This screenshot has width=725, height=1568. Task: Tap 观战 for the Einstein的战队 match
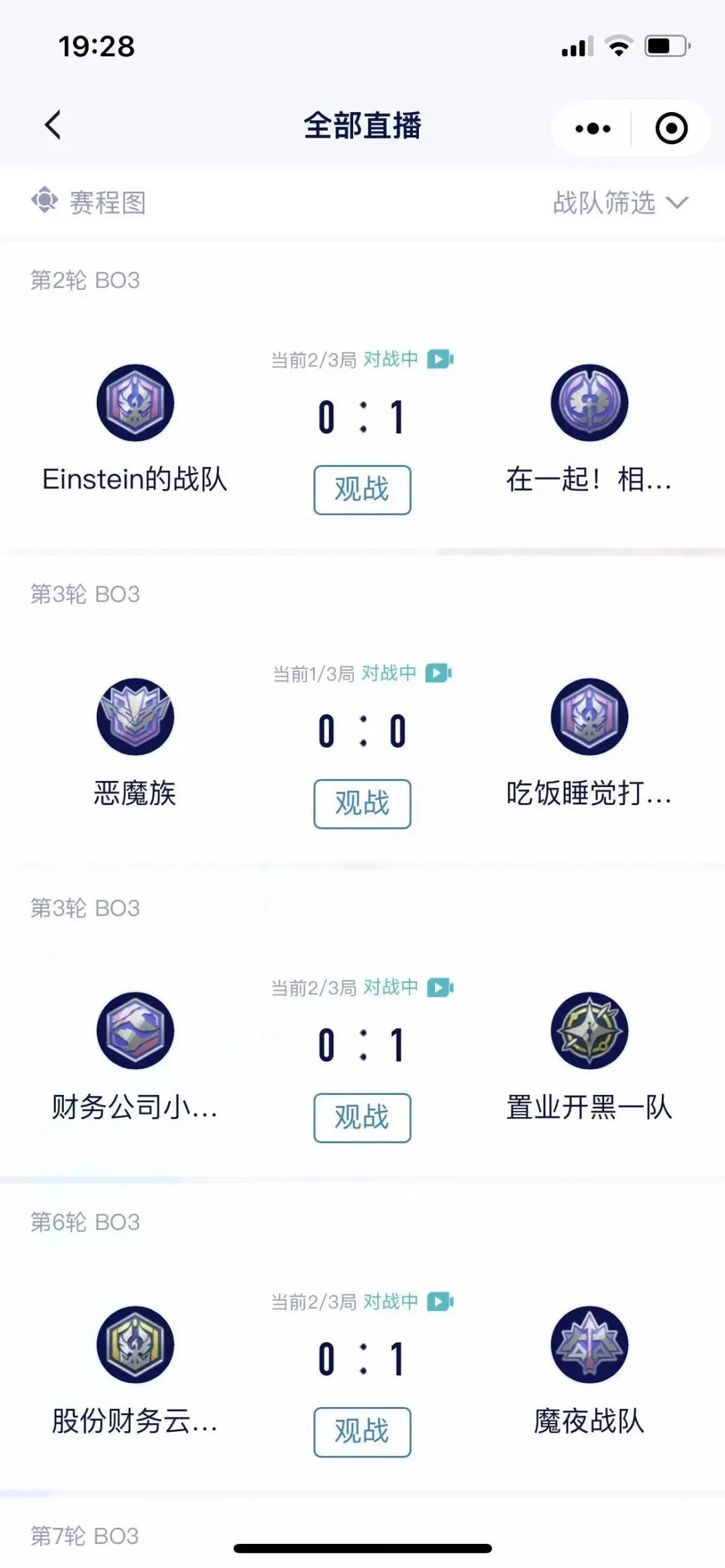(x=362, y=490)
